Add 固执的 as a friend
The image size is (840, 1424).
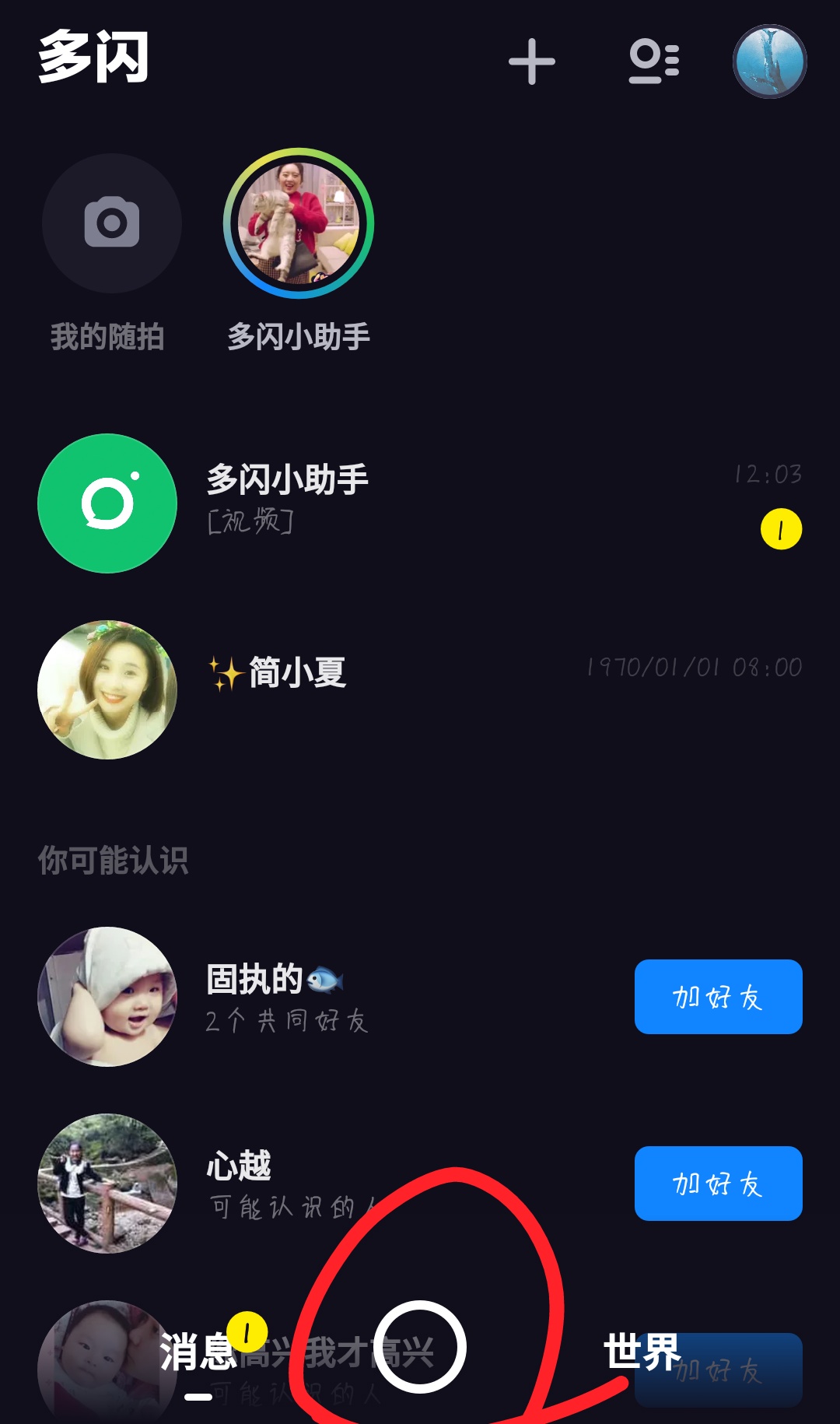[718, 997]
